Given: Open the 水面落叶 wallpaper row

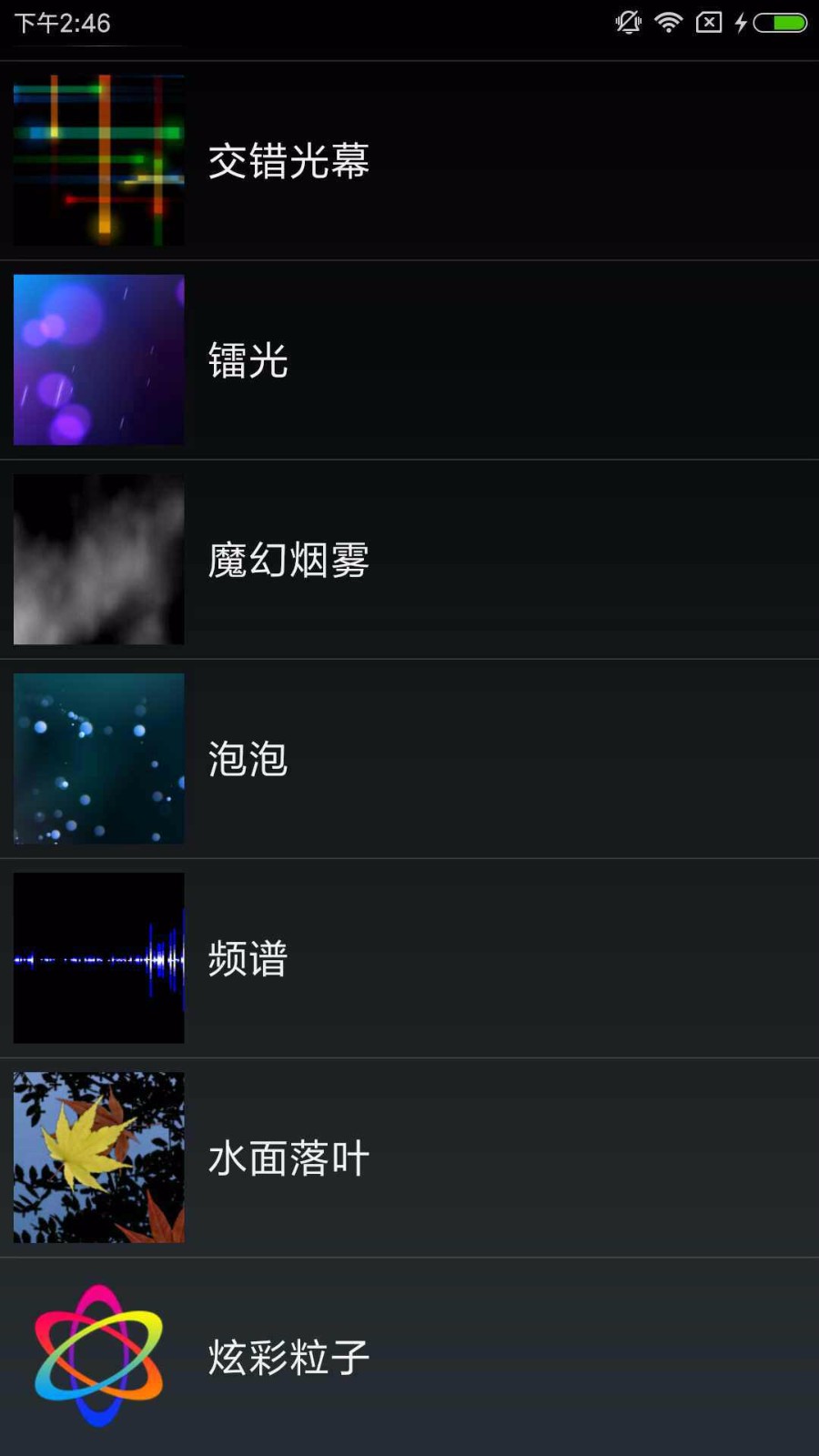Looking at the screenshot, I should tap(288, 1157).
